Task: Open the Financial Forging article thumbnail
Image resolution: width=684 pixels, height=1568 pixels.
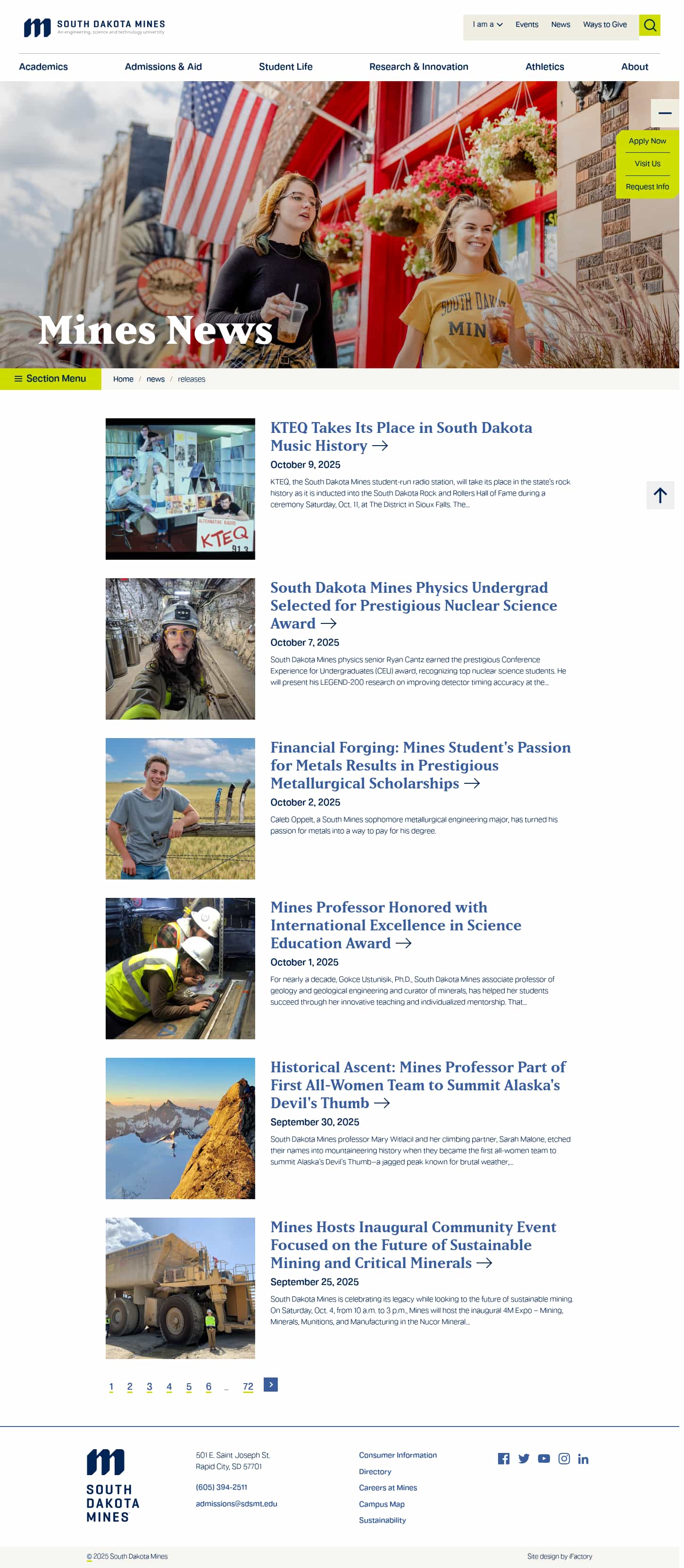Action: (x=180, y=808)
